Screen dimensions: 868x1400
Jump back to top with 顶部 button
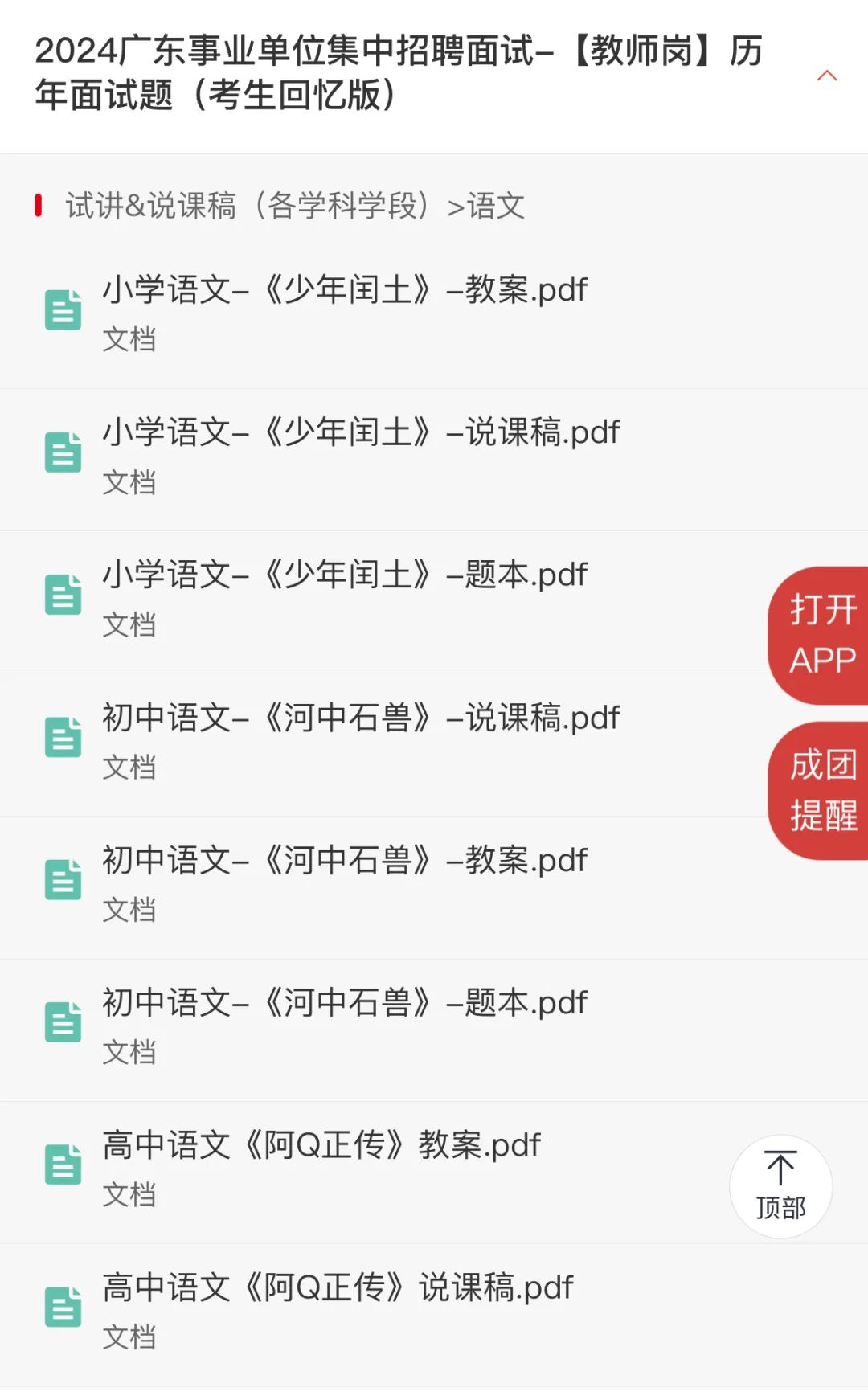[780, 1186]
